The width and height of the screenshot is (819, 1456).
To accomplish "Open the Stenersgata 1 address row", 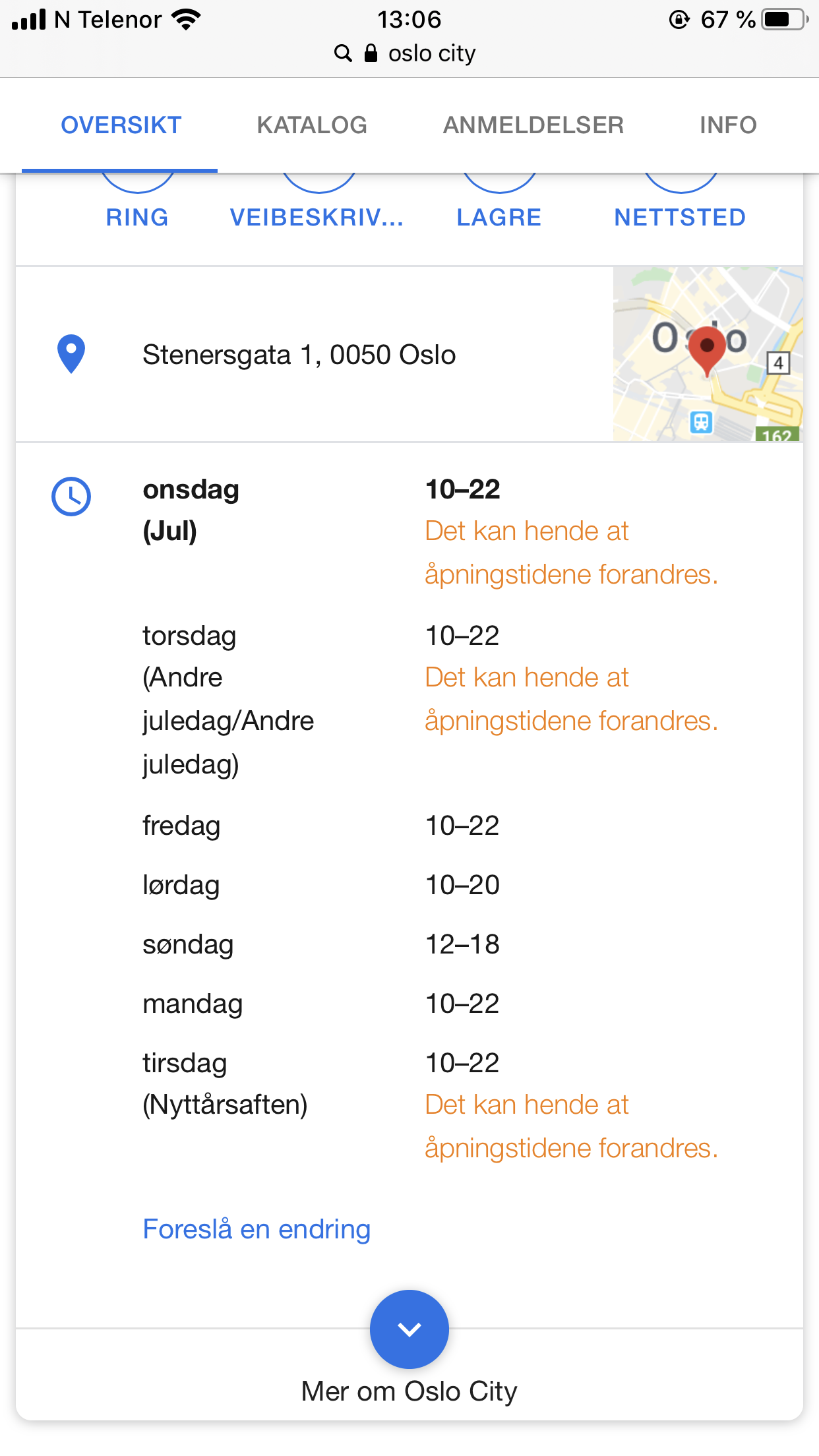I will (x=315, y=355).
